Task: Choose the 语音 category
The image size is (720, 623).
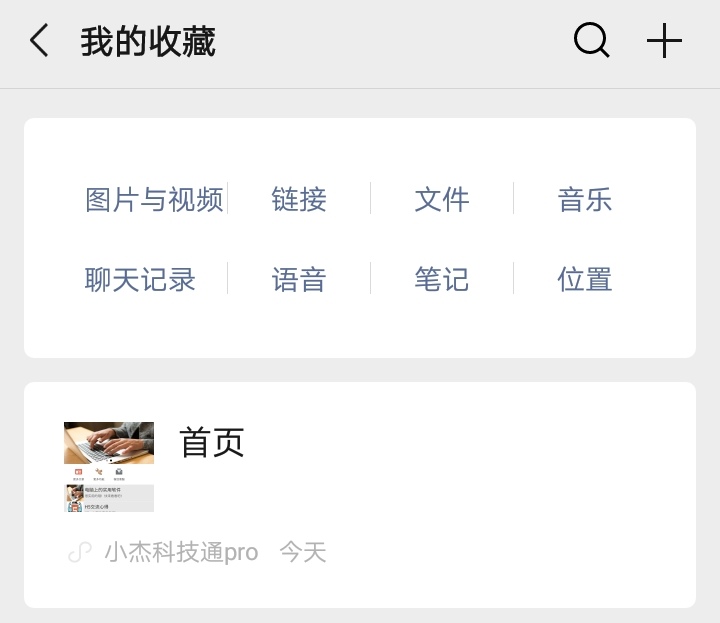Action: click(x=299, y=279)
